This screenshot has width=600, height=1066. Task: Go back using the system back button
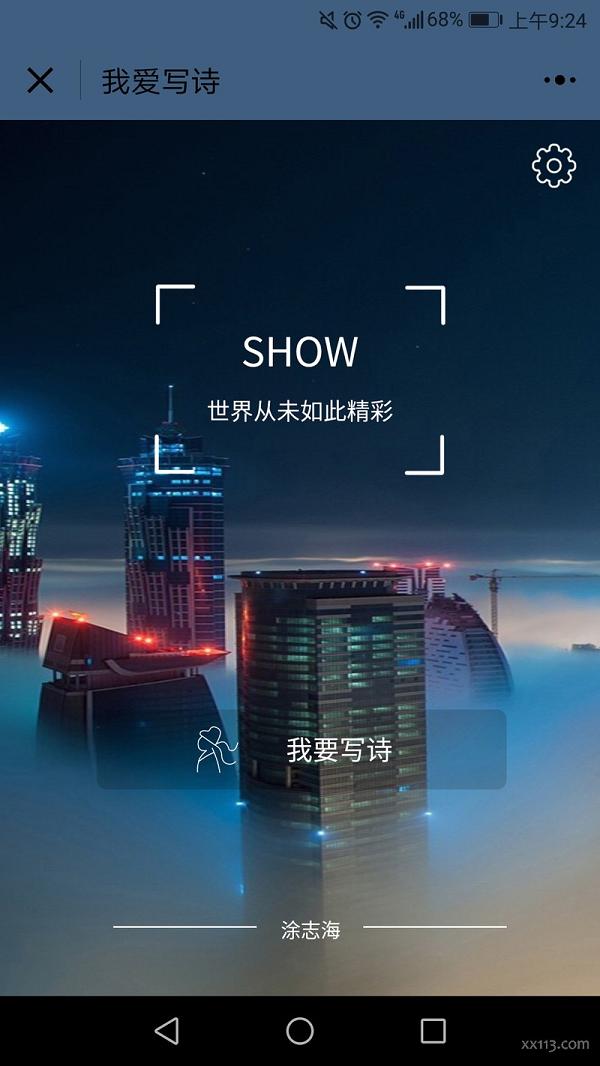tap(167, 1030)
